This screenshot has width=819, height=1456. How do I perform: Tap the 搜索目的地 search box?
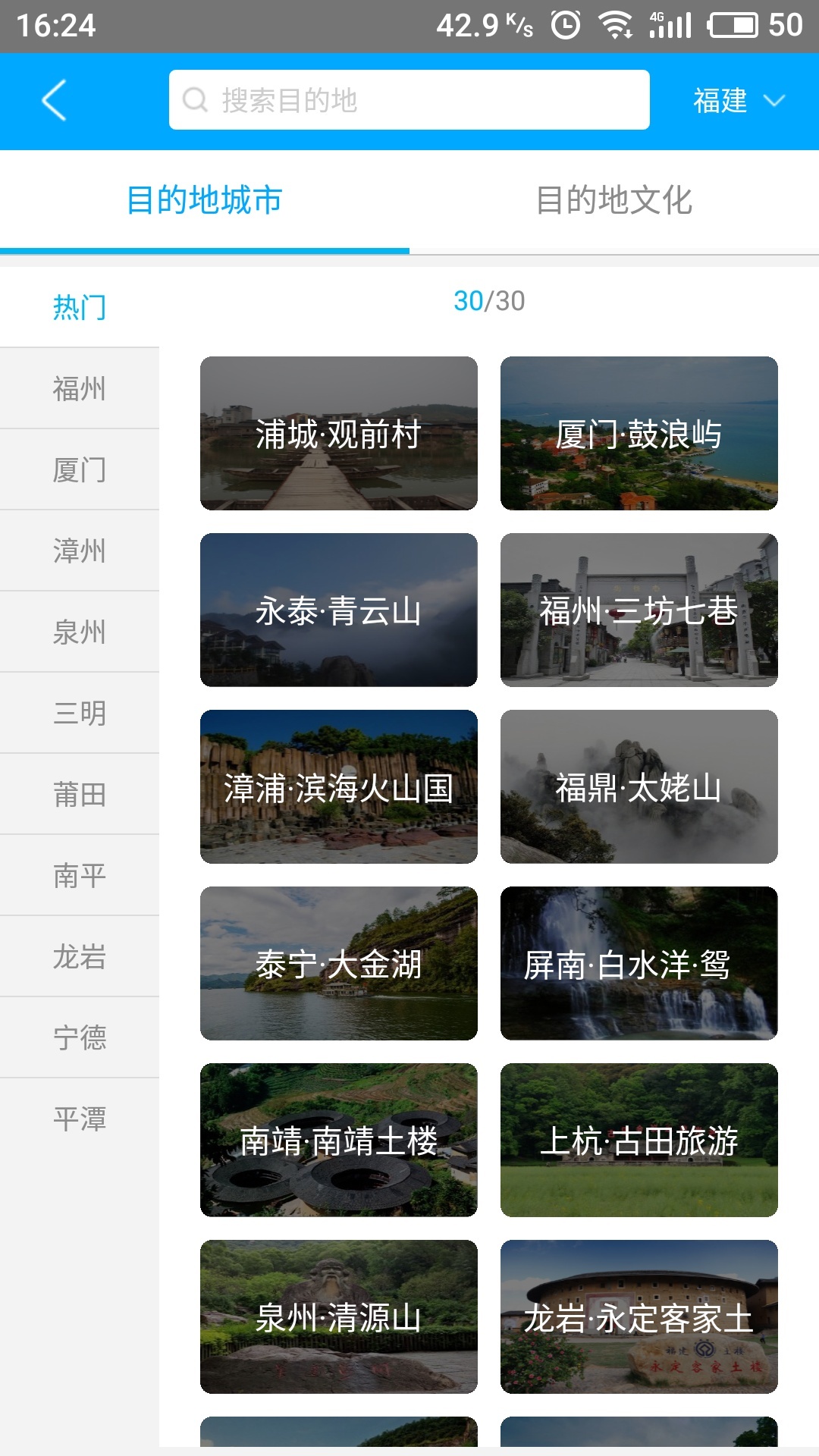(409, 100)
